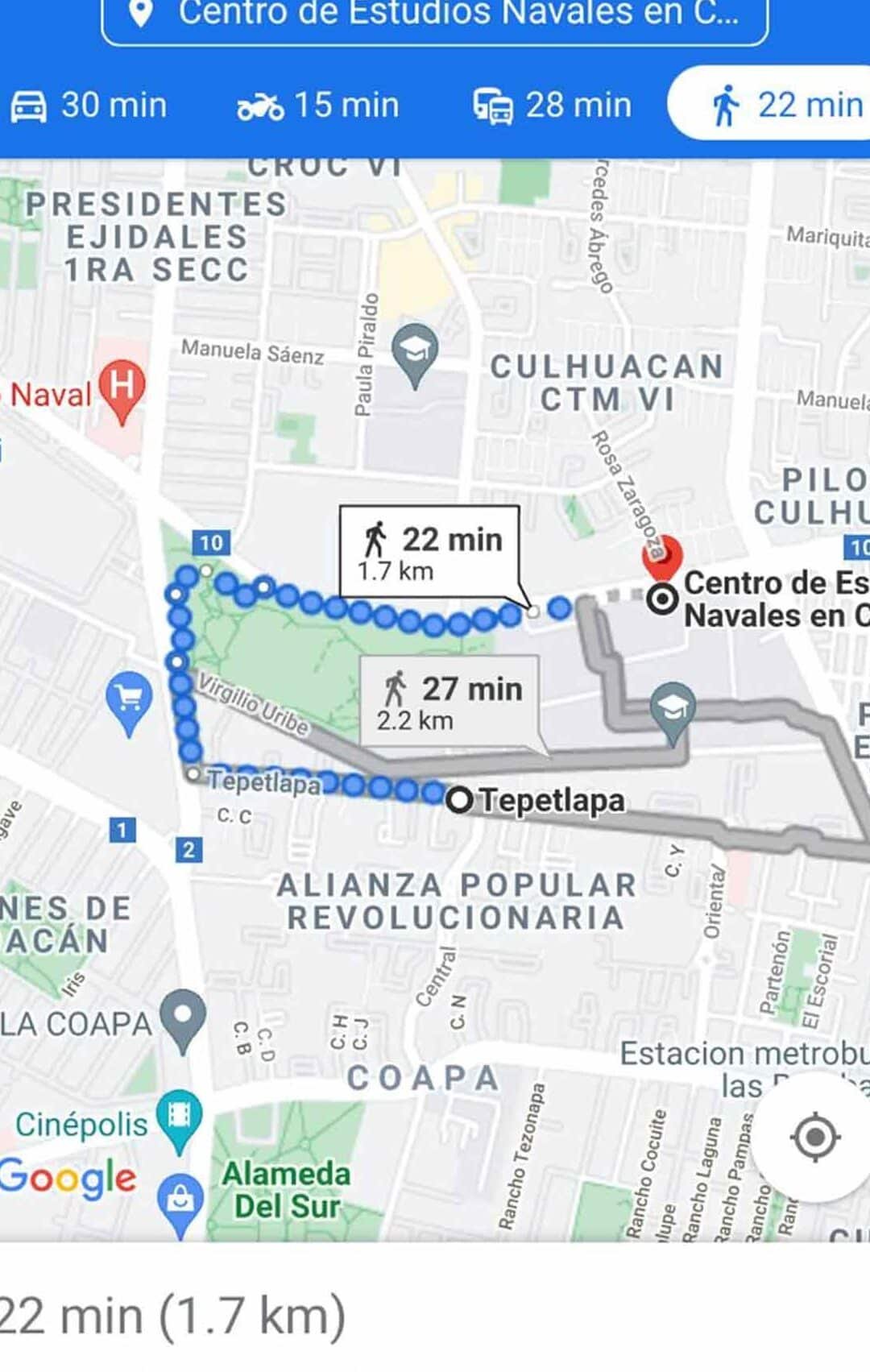The width and height of the screenshot is (870, 1372).
Task: Open the Naval hospital marker
Action: coord(121,390)
